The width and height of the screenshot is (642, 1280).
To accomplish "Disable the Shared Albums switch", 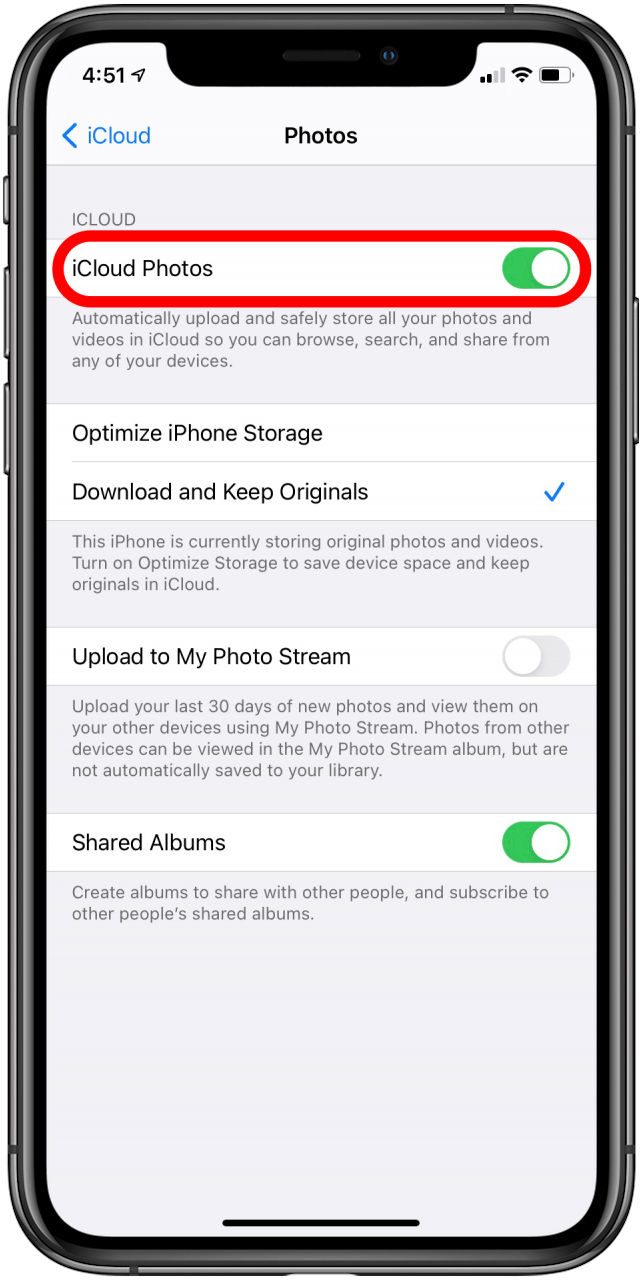I will (535, 843).
